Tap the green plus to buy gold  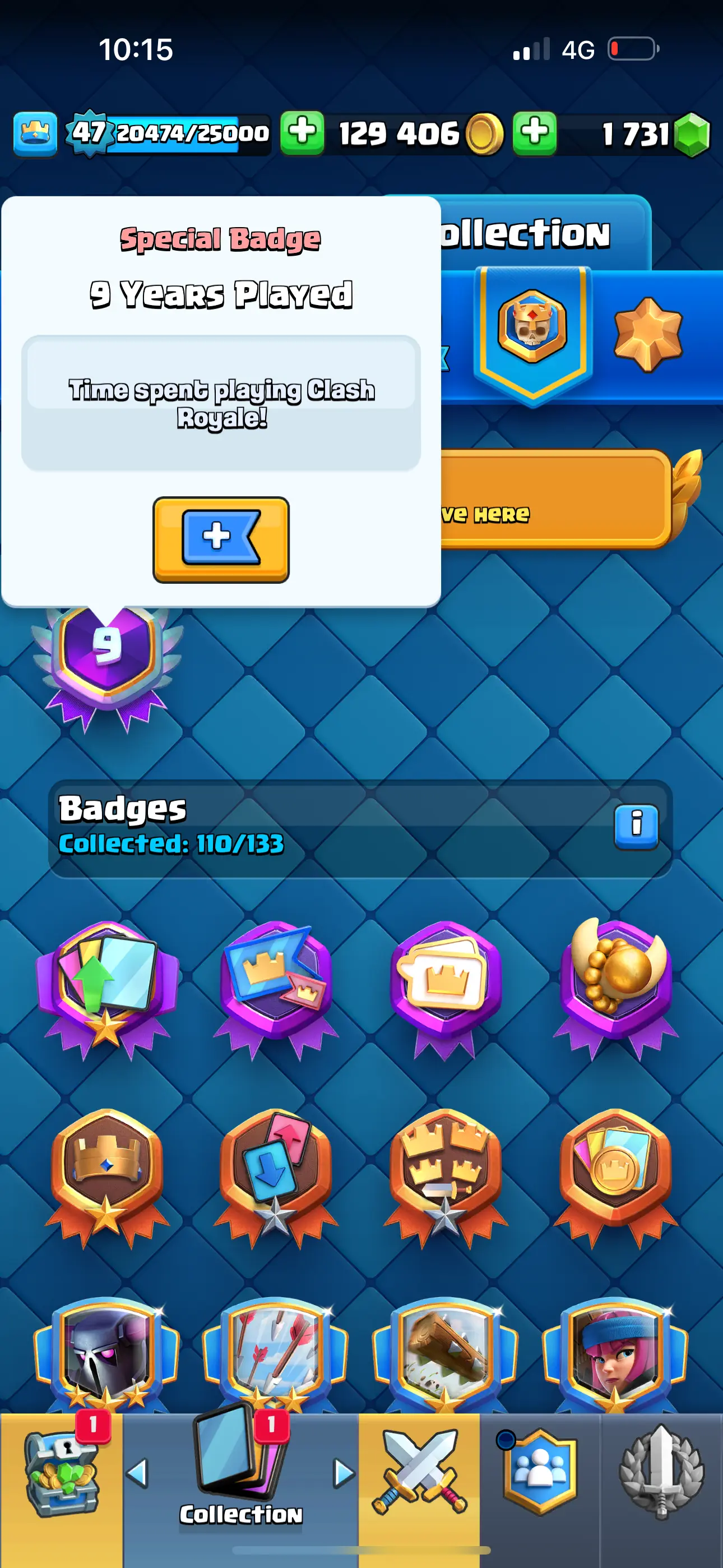pyautogui.click(x=302, y=133)
